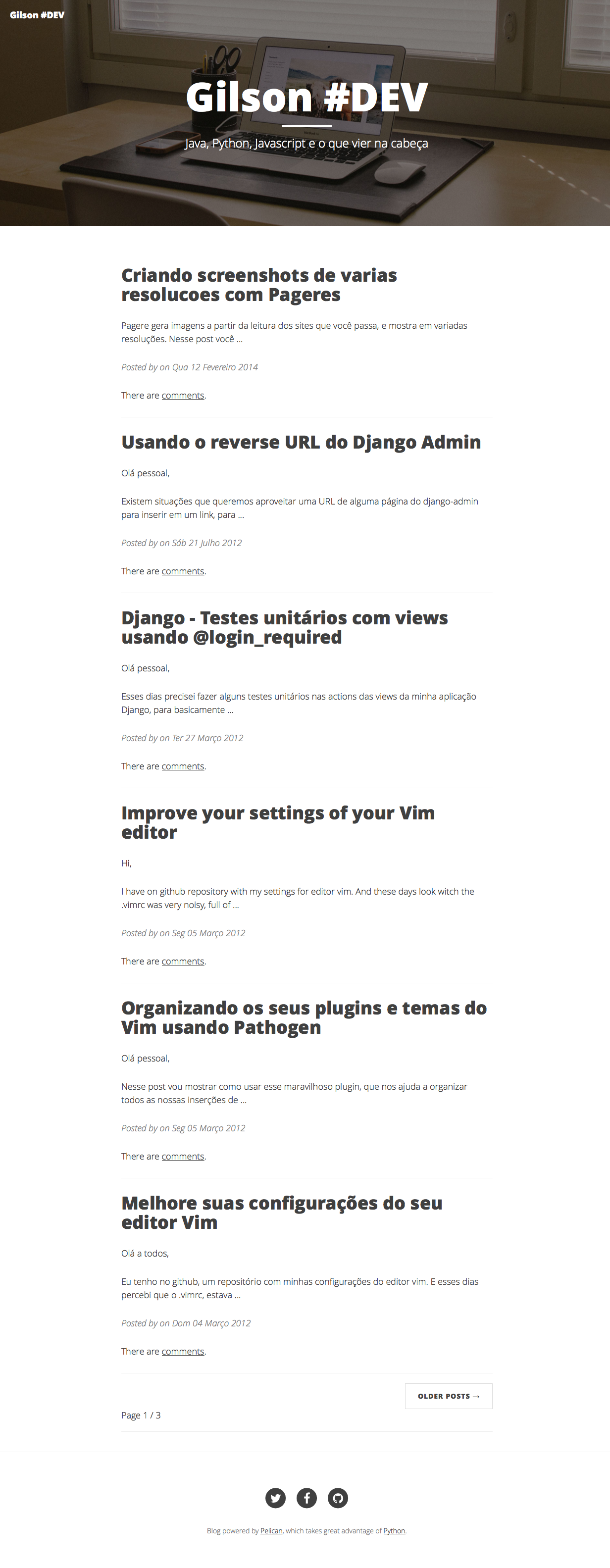View comments on the Improve your Vim settings post
Viewport: 610px width, 1568px height.
pyautogui.click(x=183, y=961)
